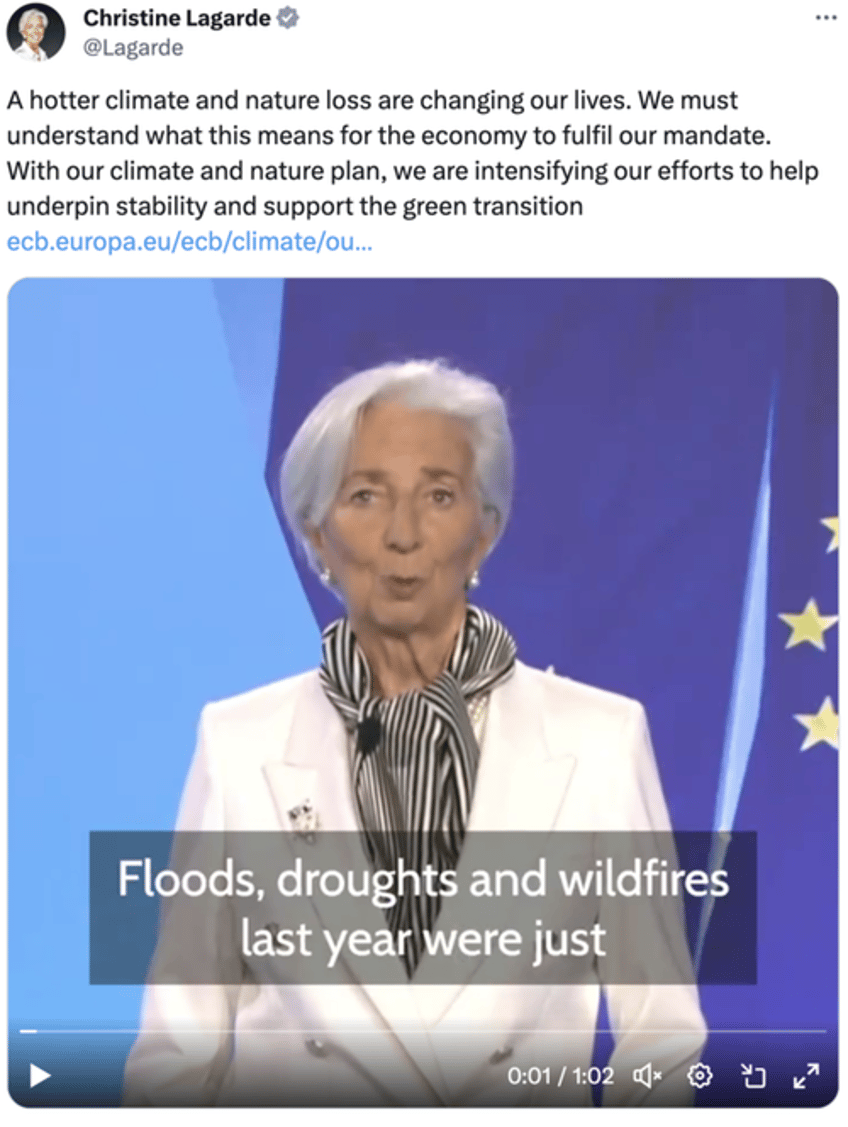The width and height of the screenshot is (848, 1127).
Task: Play the video
Action: (40, 1076)
